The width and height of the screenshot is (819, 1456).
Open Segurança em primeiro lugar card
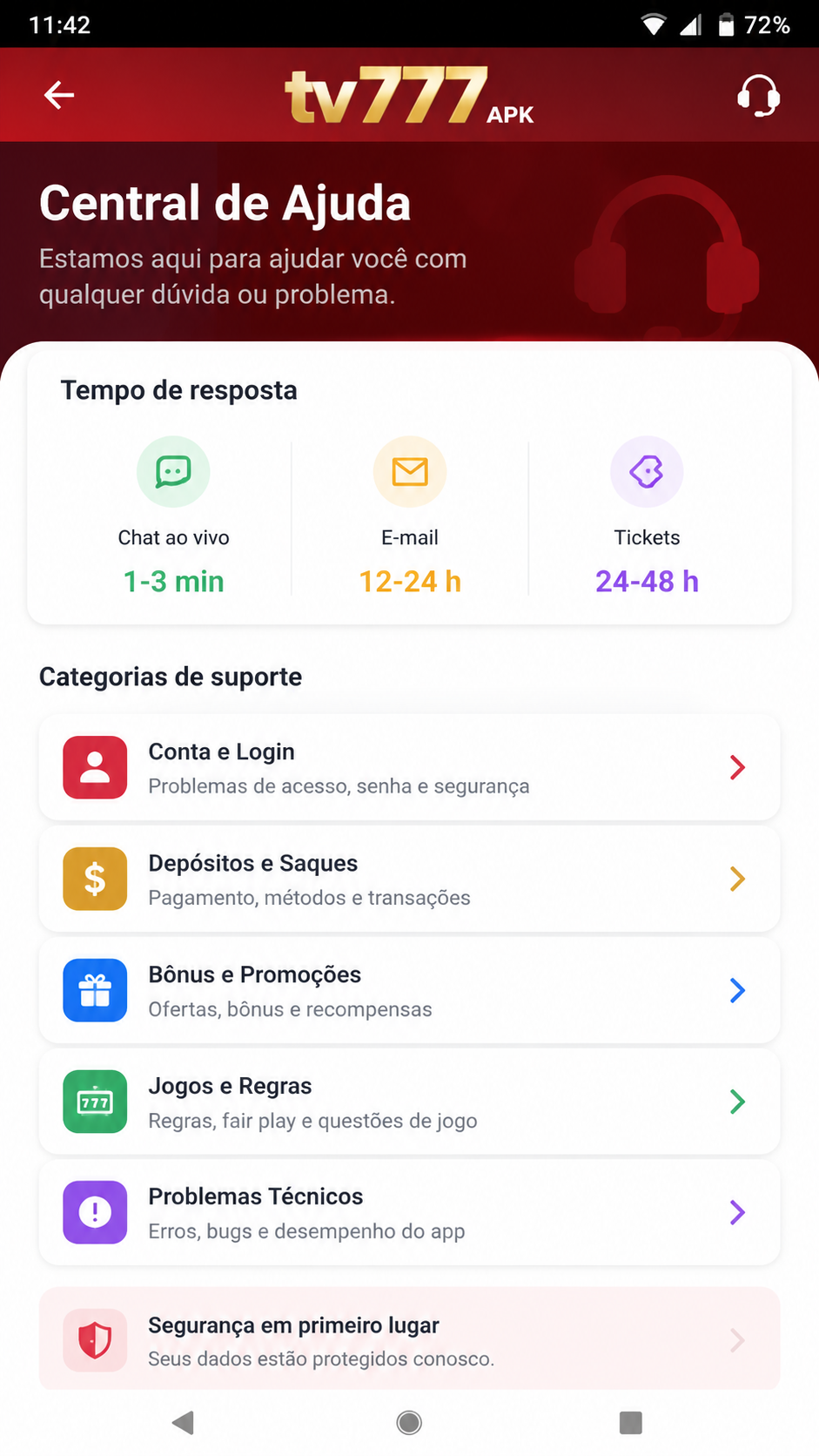coord(409,1340)
